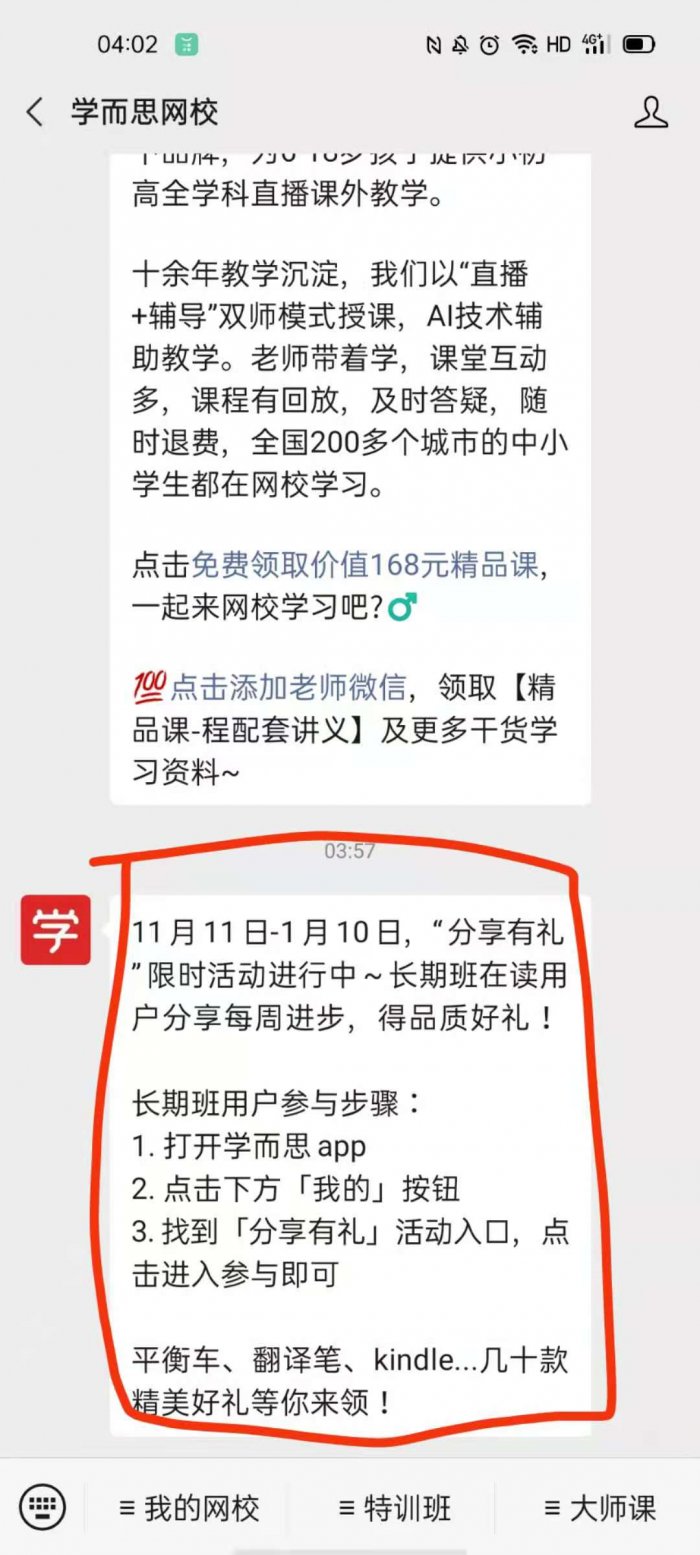700x1555 pixels.
Task: Open 我的网校 menu
Action: [190, 1508]
